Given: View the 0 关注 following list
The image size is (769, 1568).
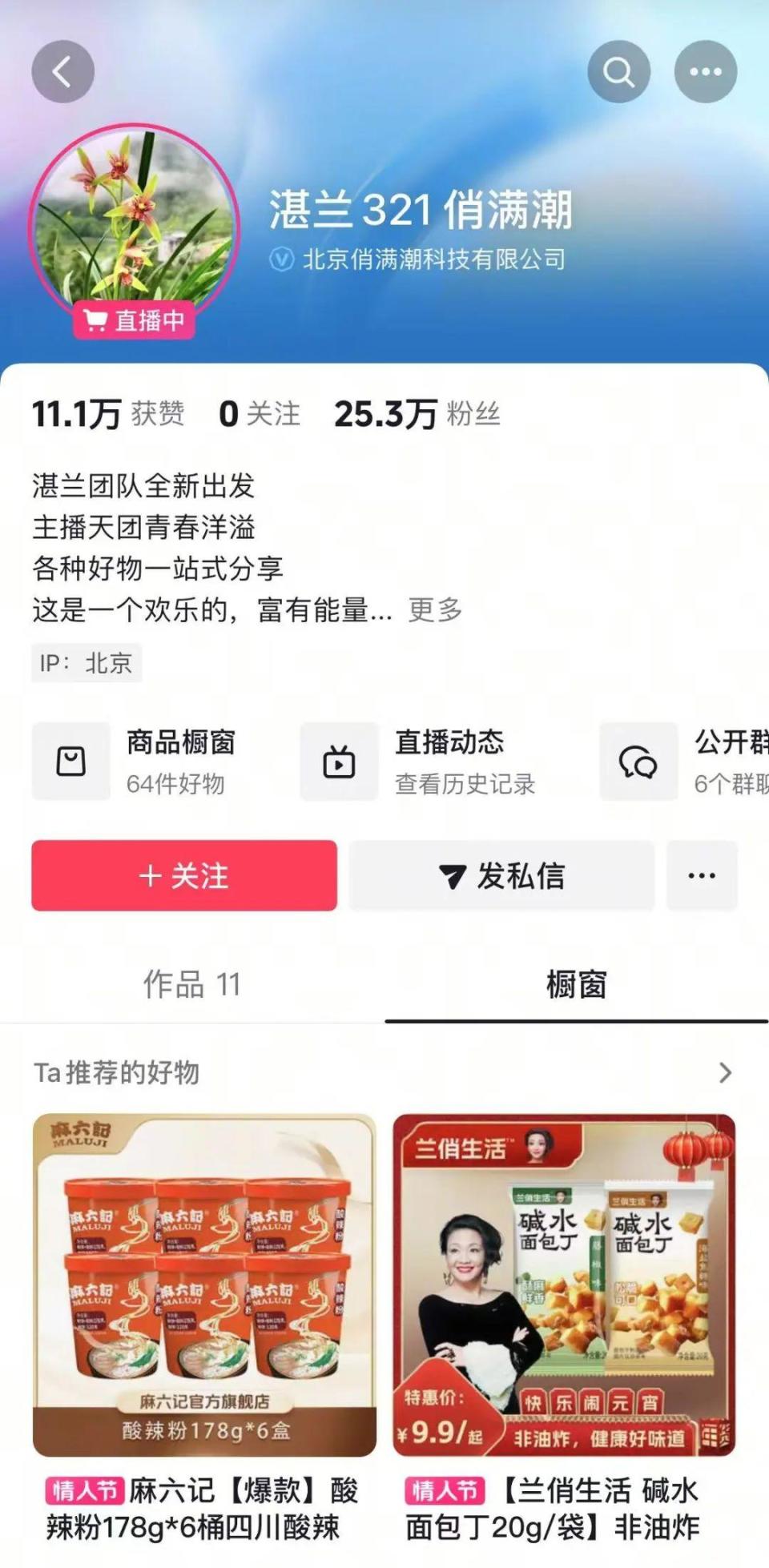Looking at the screenshot, I should point(259,414).
